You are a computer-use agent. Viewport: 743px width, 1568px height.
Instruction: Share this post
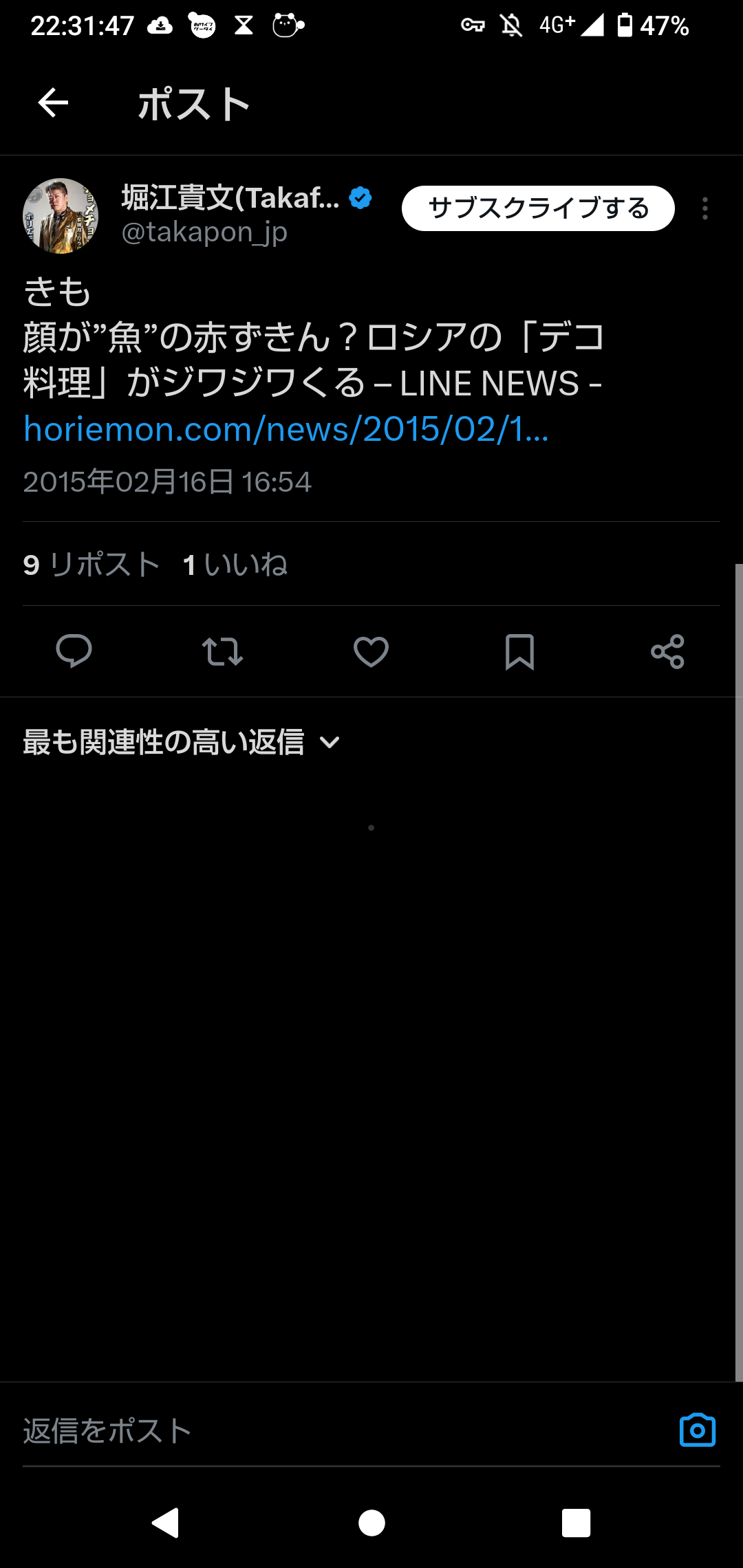pyautogui.click(x=667, y=651)
